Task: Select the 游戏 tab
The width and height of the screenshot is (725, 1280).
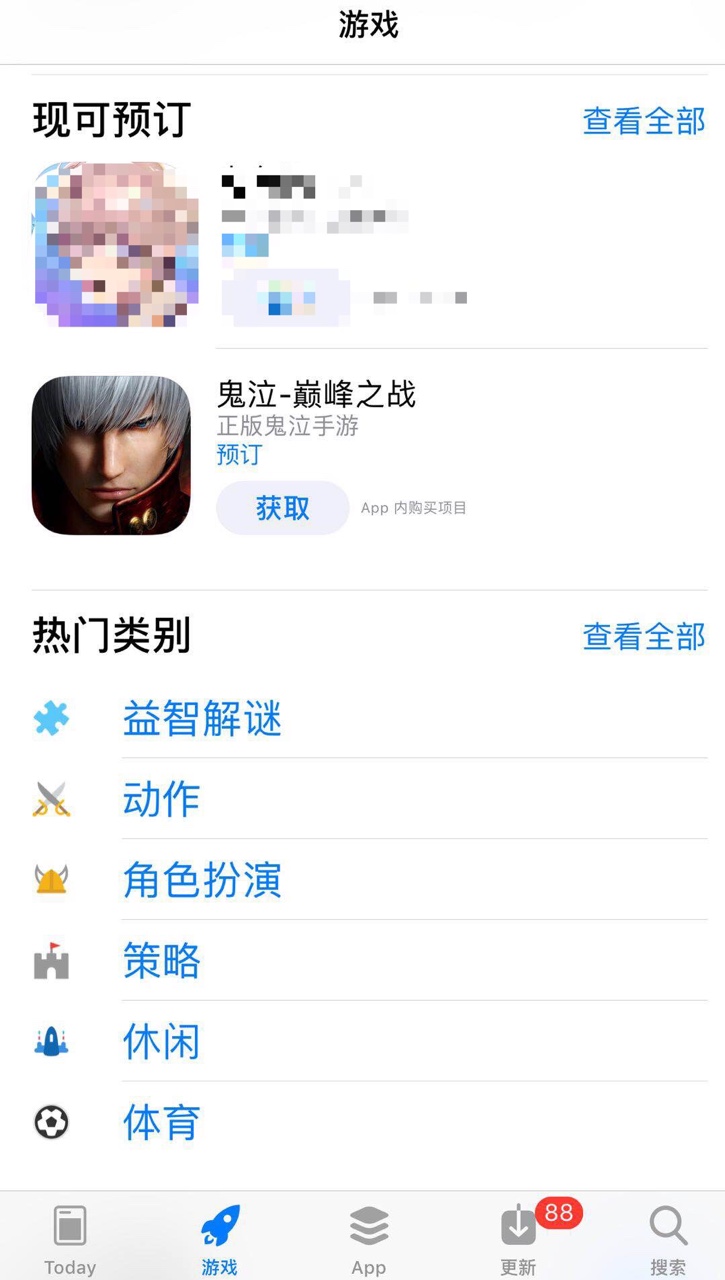Action: pos(220,1240)
